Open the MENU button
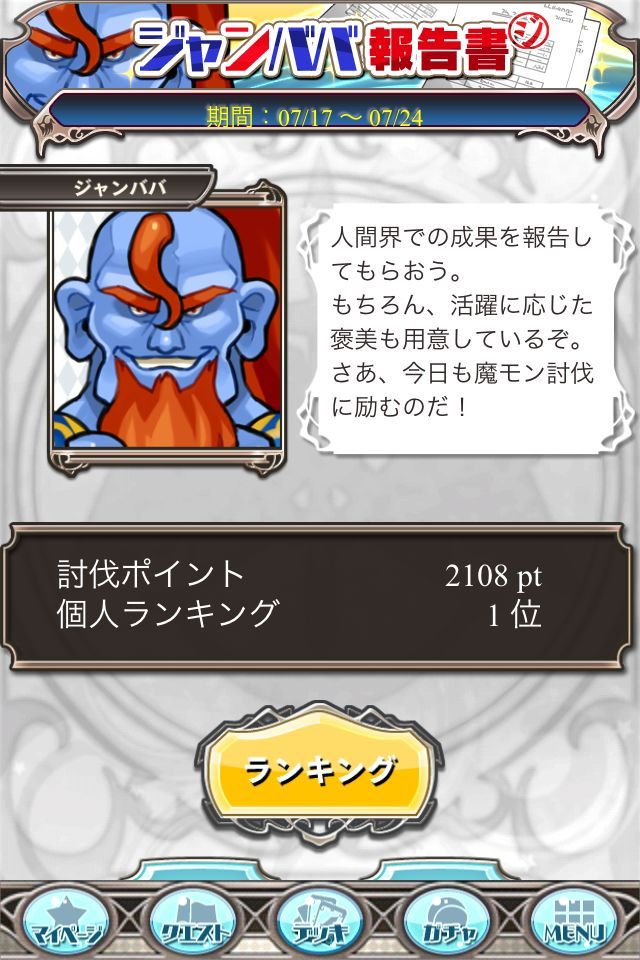This screenshot has width=640, height=960. (x=574, y=921)
